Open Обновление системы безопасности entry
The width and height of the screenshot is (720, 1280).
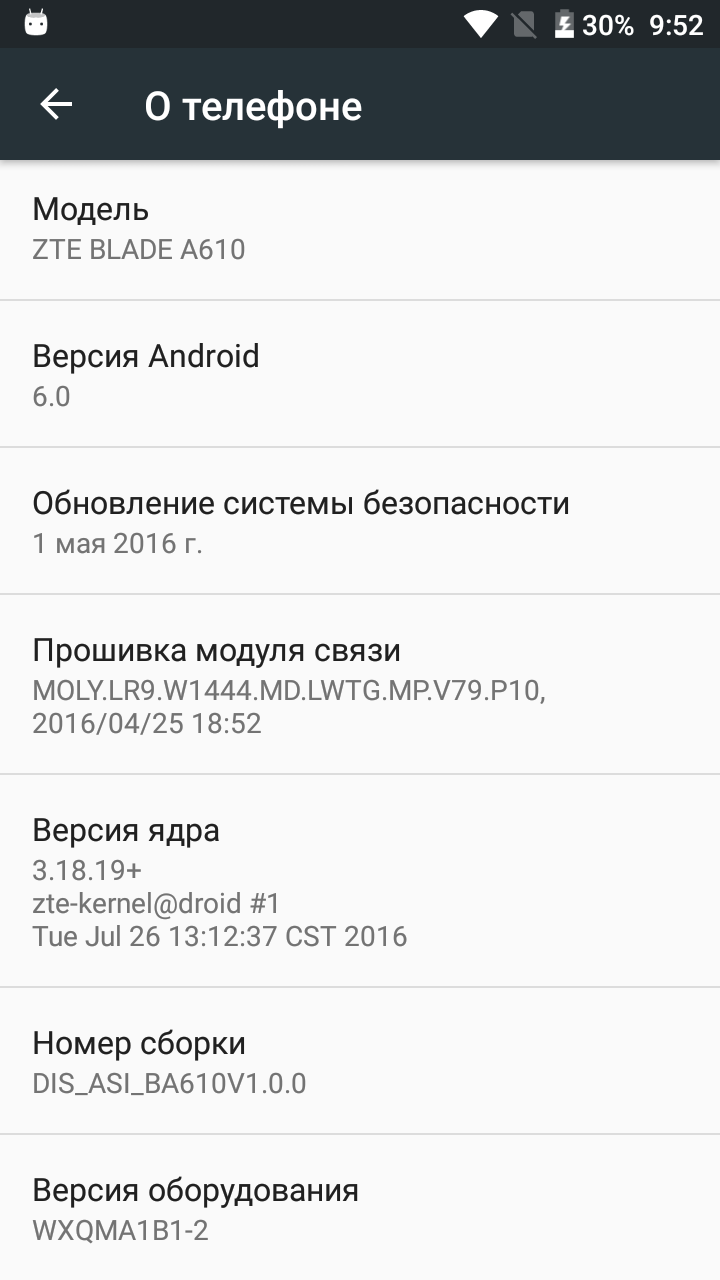point(360,521)
